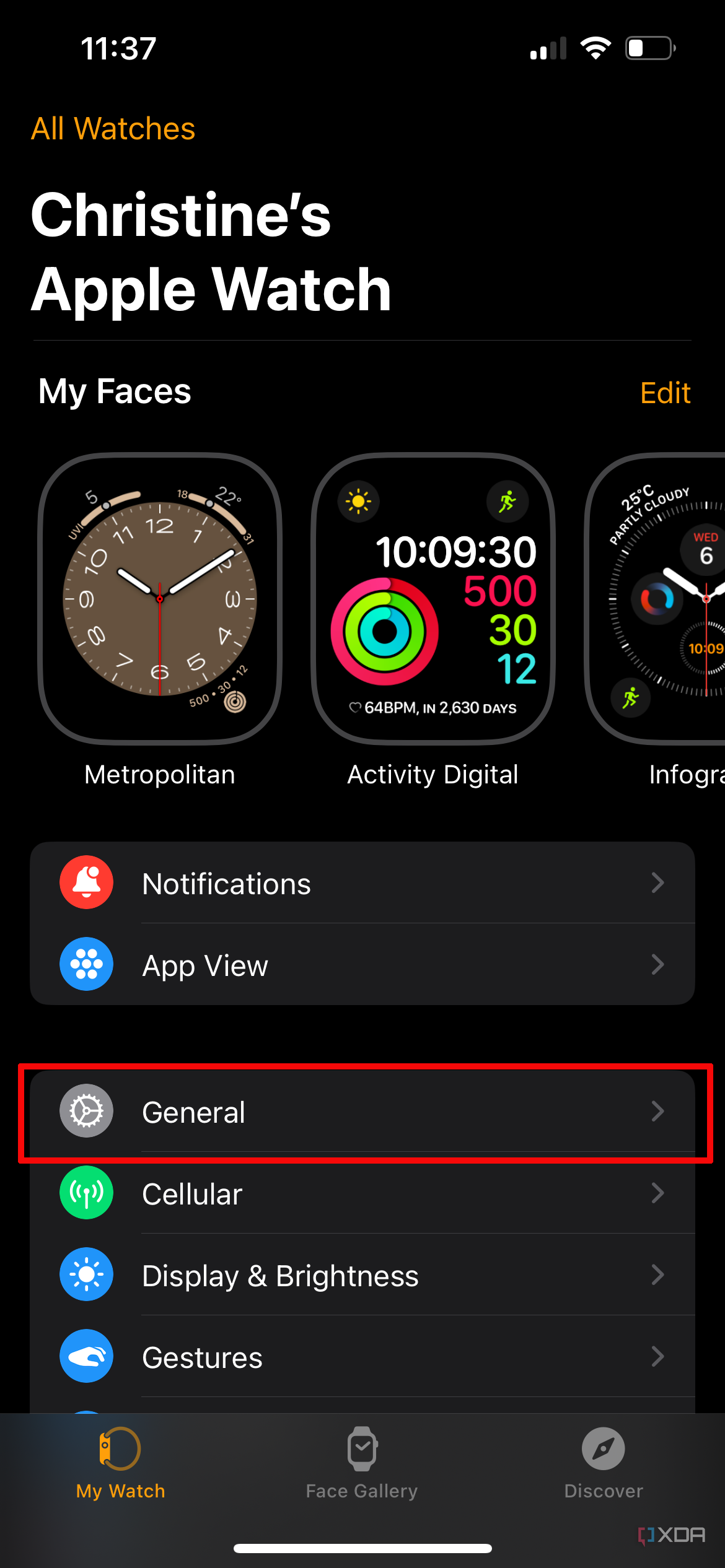This screenshot has height=1568, width=725.
Task: Go to Cellular settings
Action: [x=362, y=1193]
